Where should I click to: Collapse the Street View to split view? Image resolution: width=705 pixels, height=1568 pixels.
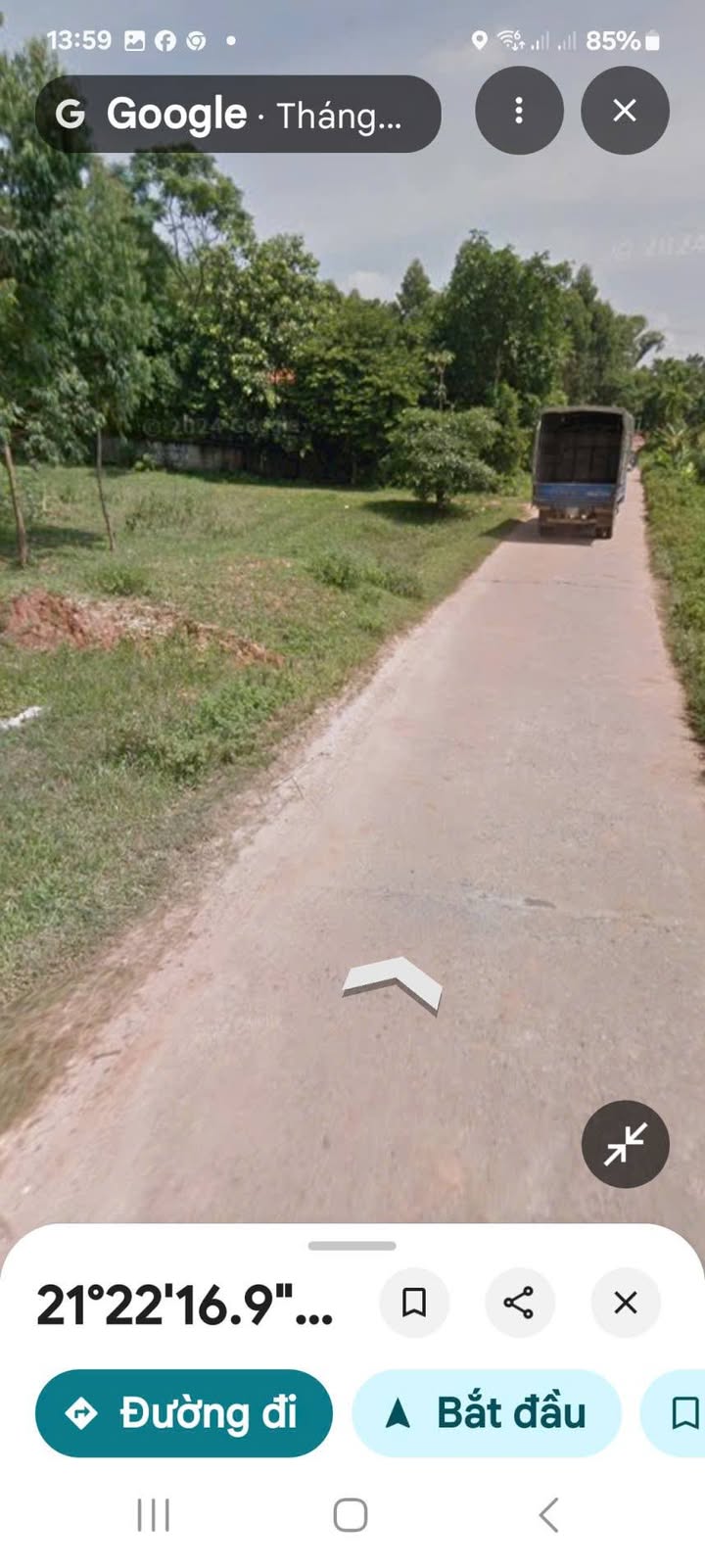coord(625,1144)
